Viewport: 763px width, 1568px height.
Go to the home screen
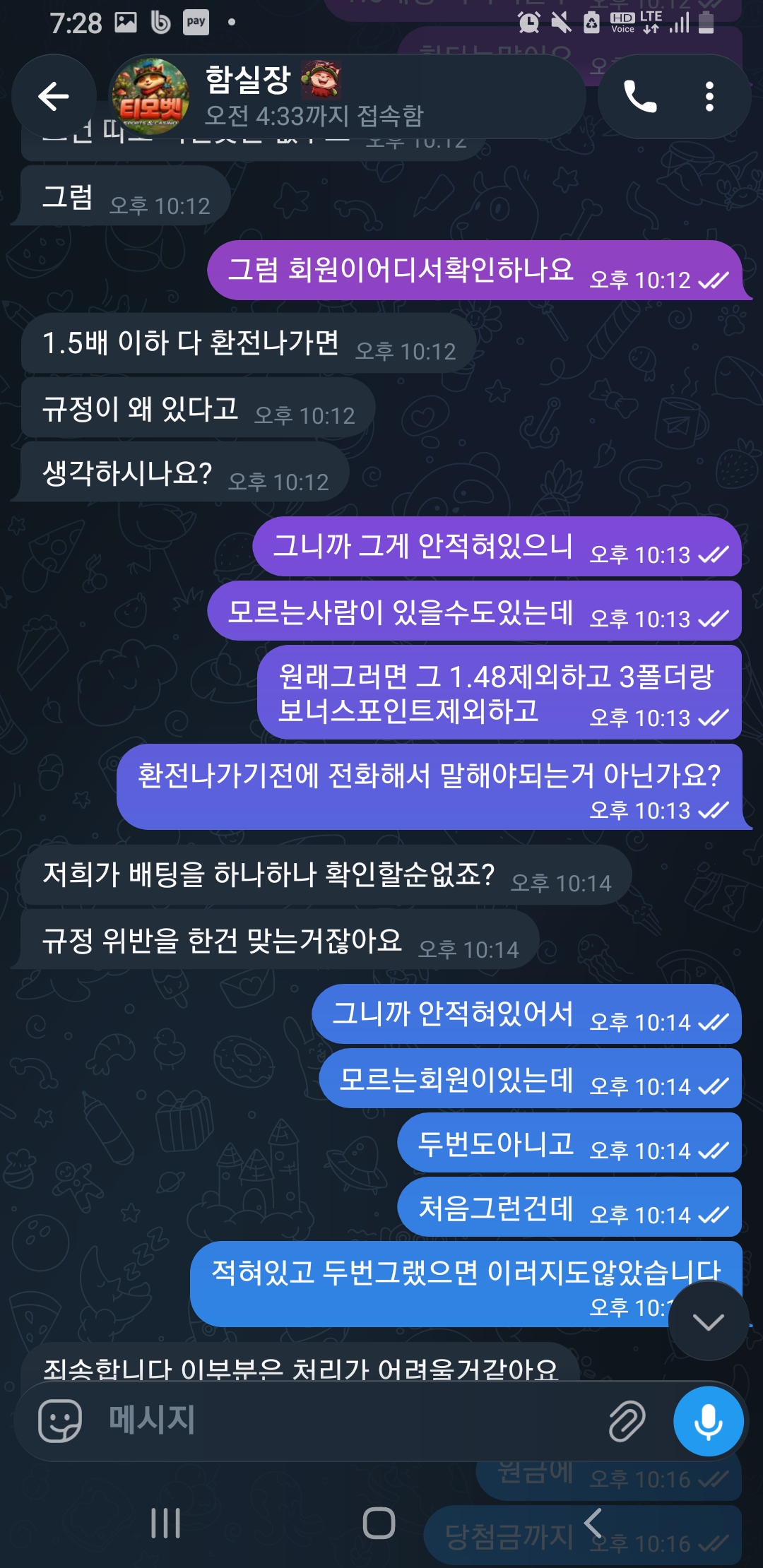tap(379, 1523)
